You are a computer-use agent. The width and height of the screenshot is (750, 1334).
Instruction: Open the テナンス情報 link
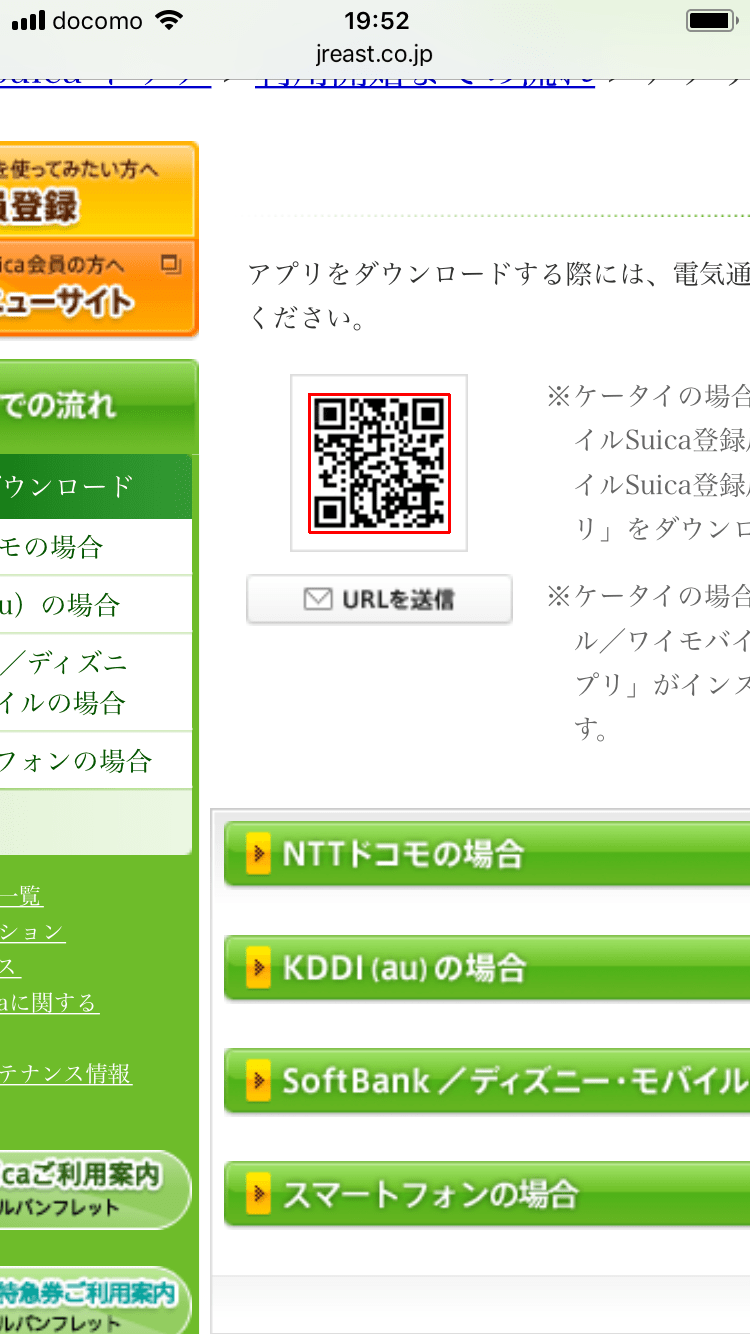tap(66, 1074)
